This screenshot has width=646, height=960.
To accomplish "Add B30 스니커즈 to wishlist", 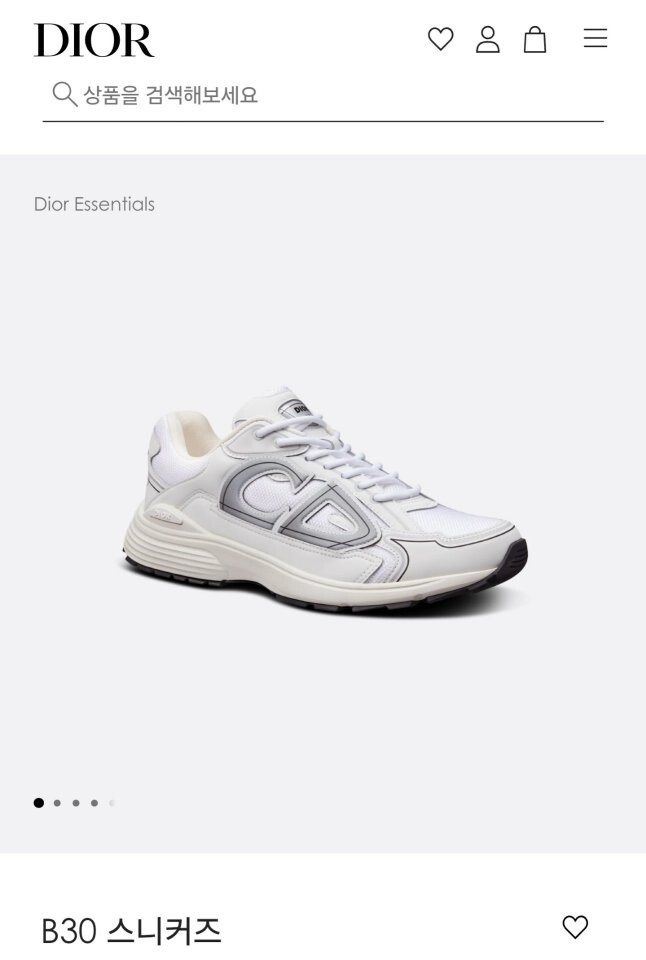I will 575,927.
